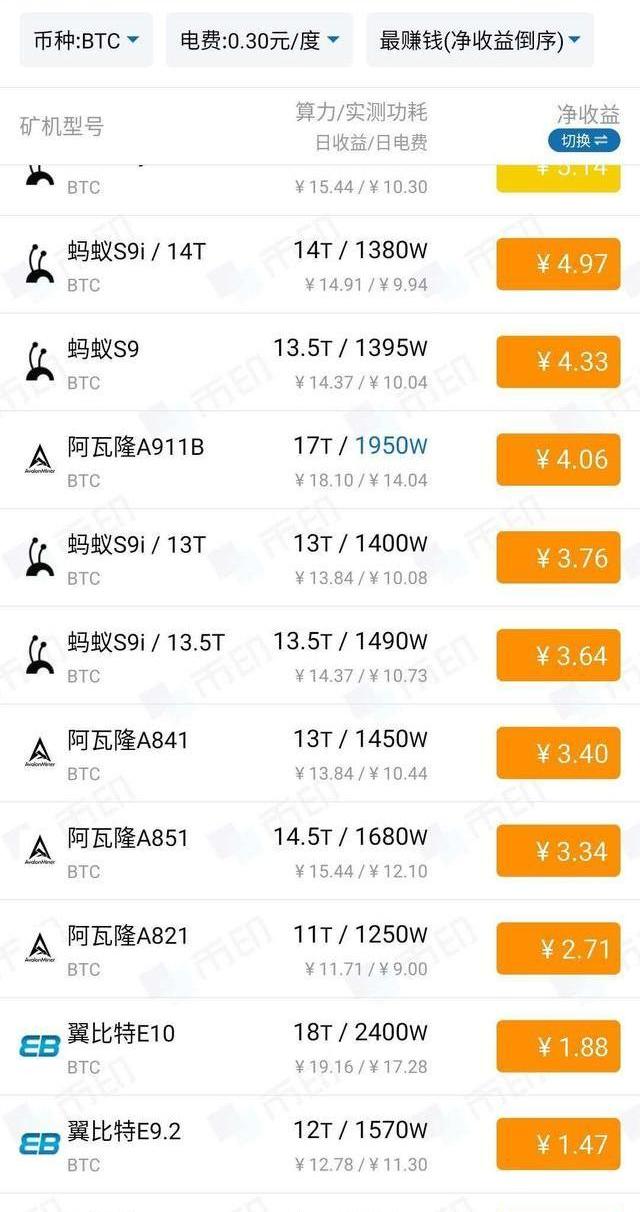Open the 币种:BTC coin dropdown
Viewport: 640px width, 1212px height.
[x=86, y=40]
